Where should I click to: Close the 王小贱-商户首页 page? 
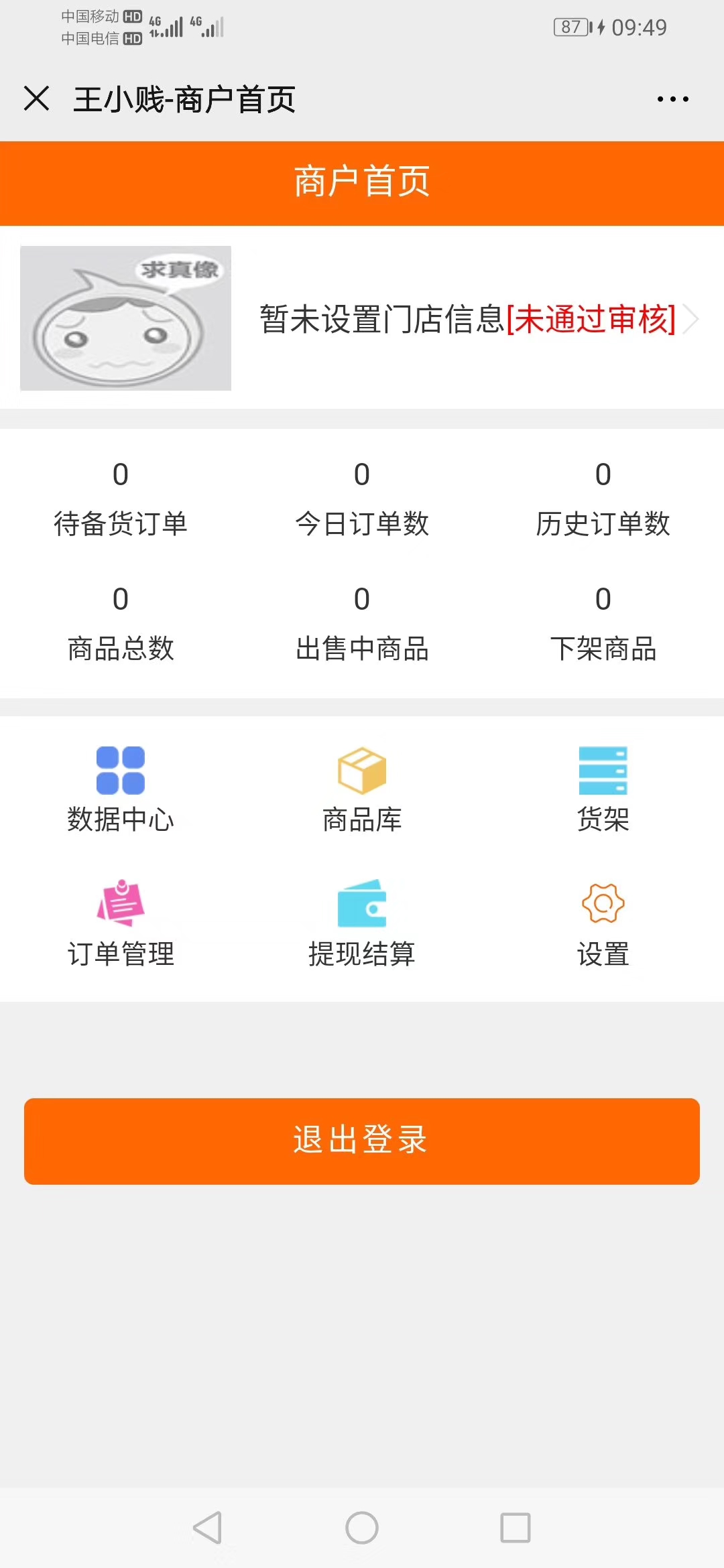tap(37, 99)
